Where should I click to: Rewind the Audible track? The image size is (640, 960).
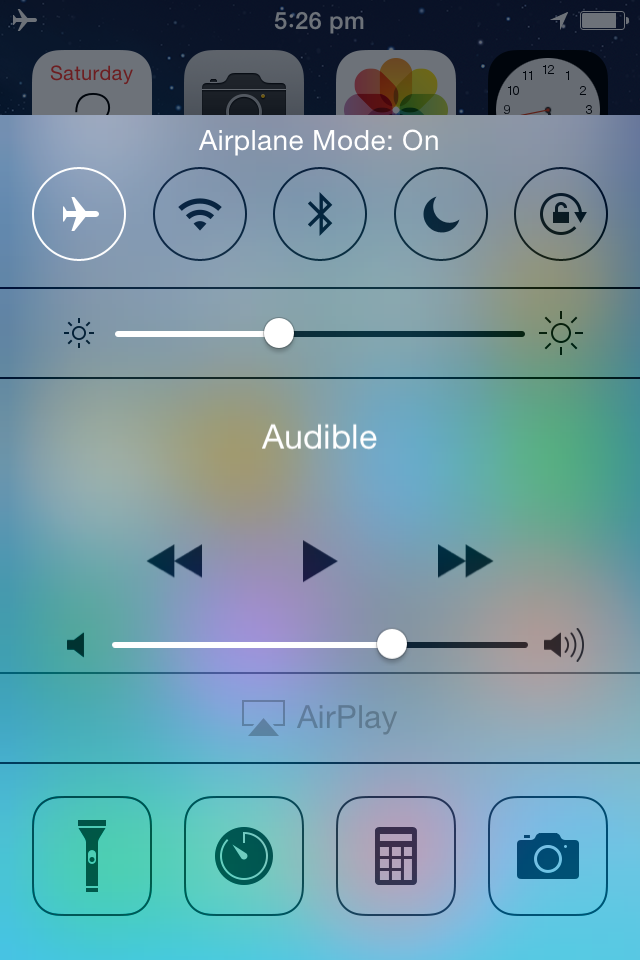[x=174, y=561]
